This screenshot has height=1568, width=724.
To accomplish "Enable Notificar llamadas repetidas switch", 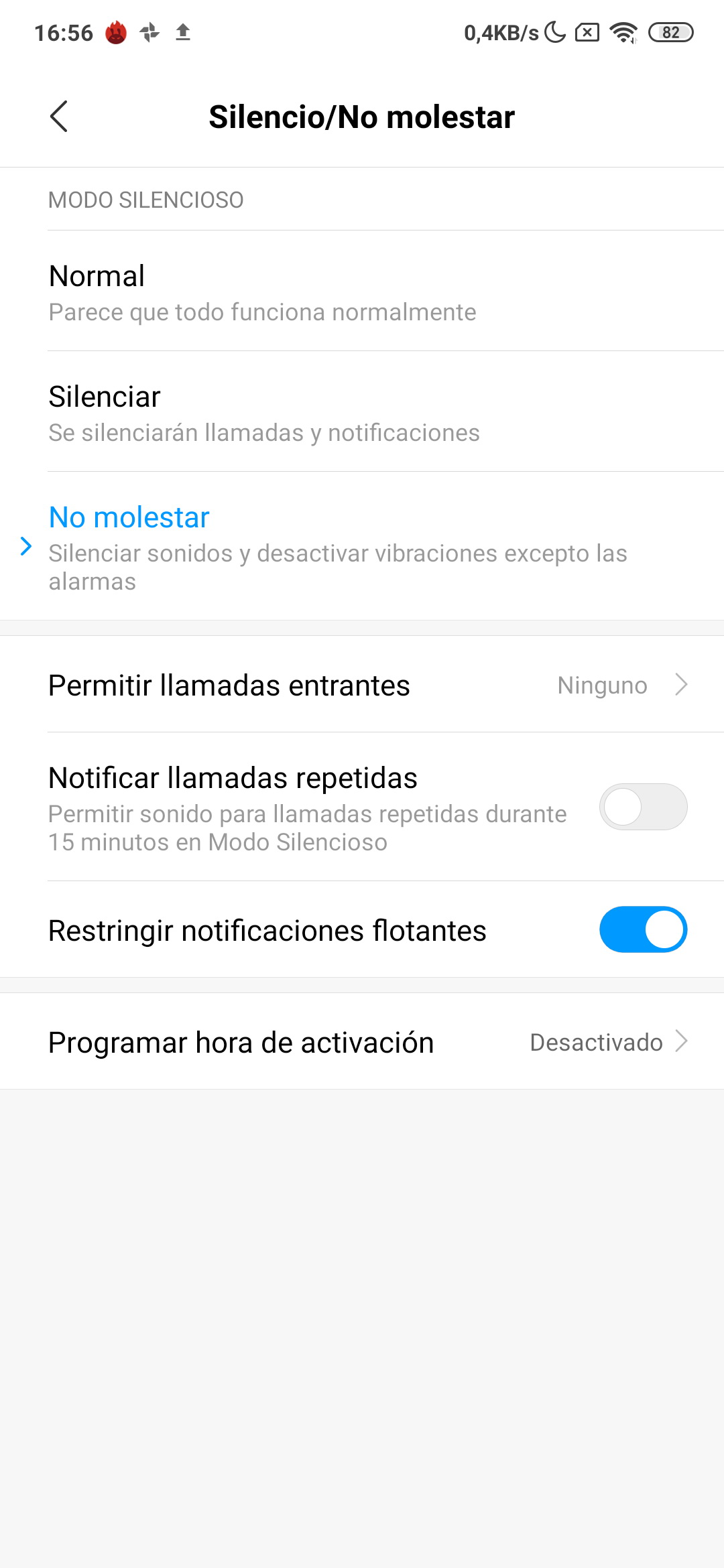I will [643, 807].
